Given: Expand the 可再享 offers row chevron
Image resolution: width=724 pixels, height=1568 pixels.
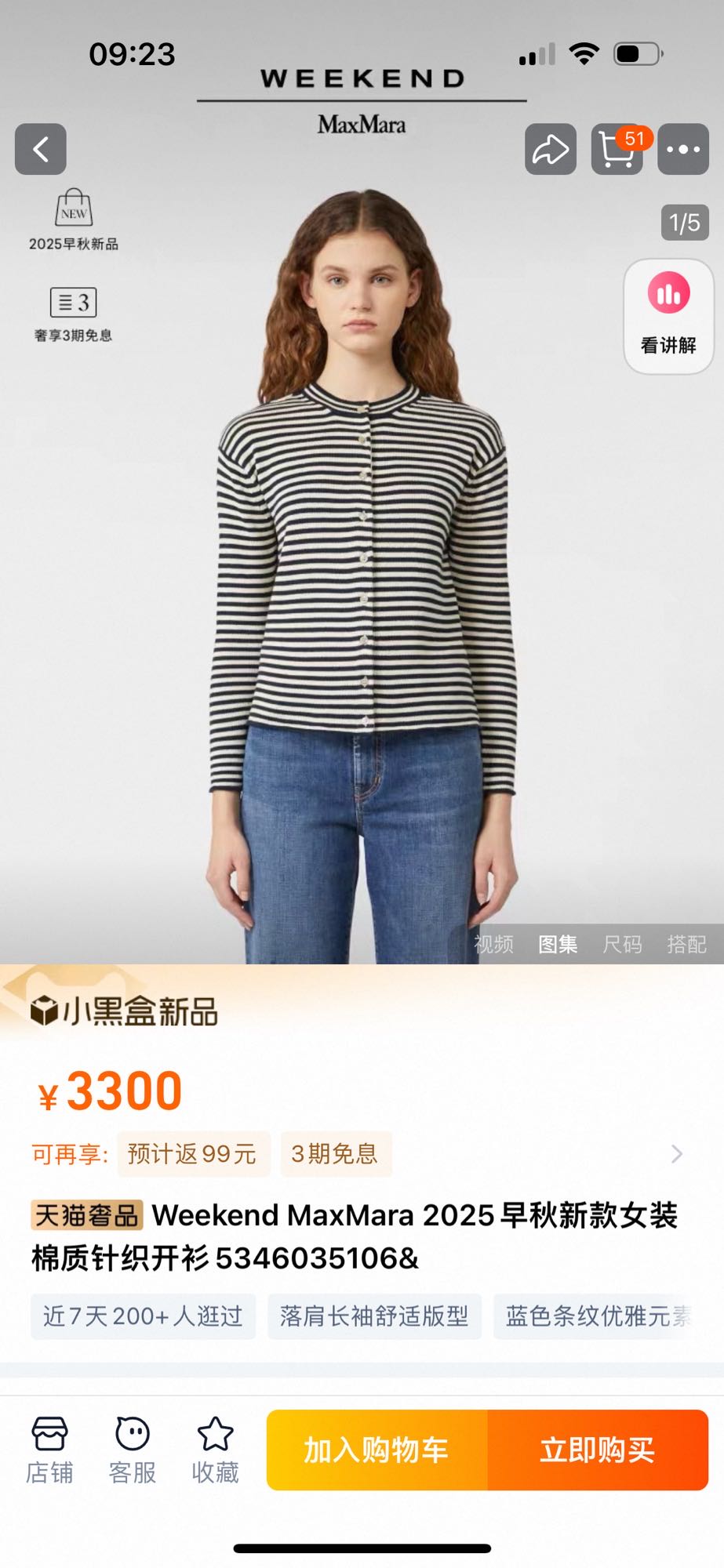Looking at the screenshot, I should (676, 1154).
